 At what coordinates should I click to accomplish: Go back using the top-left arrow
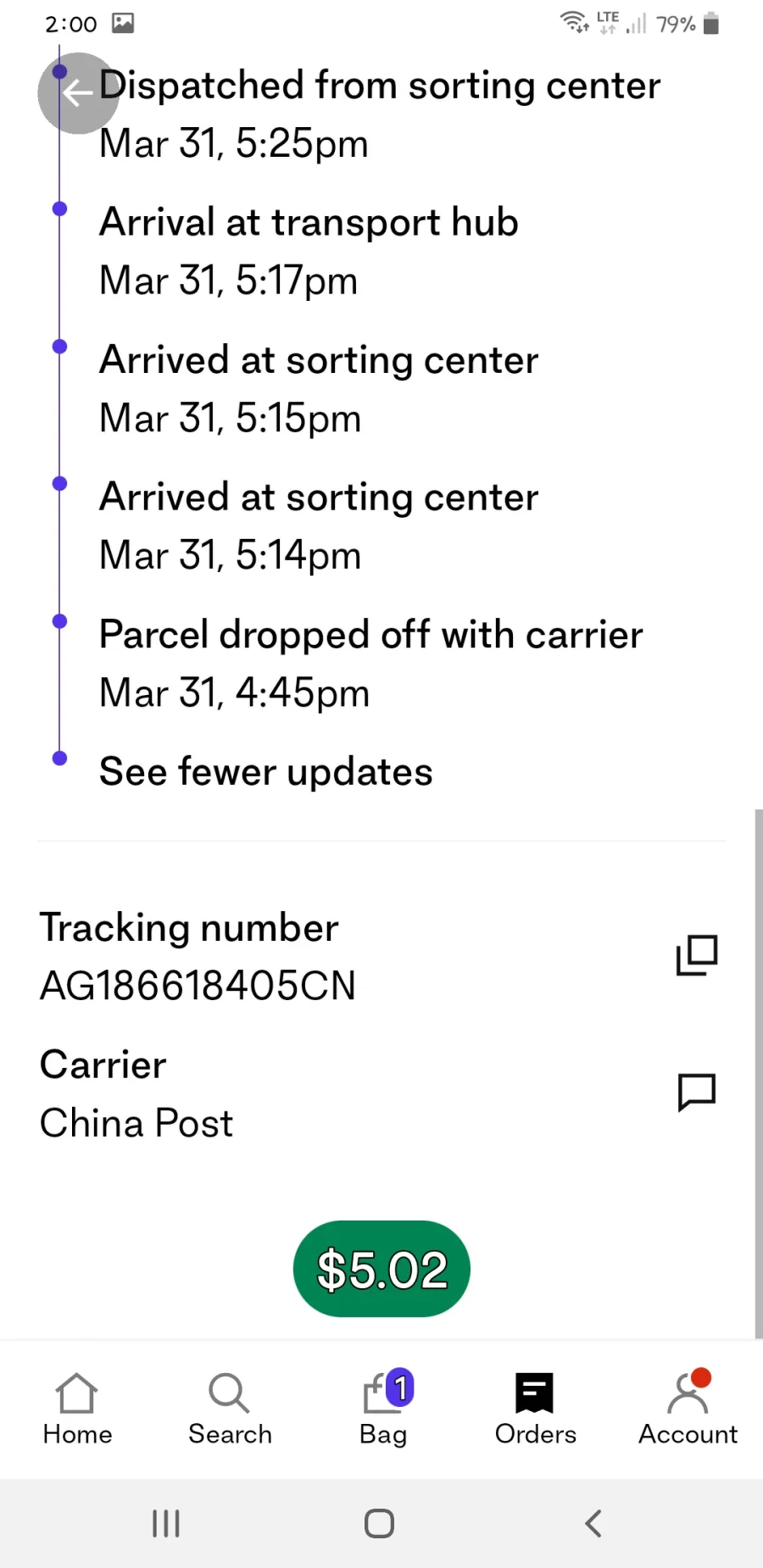click(x=78, y=93)
